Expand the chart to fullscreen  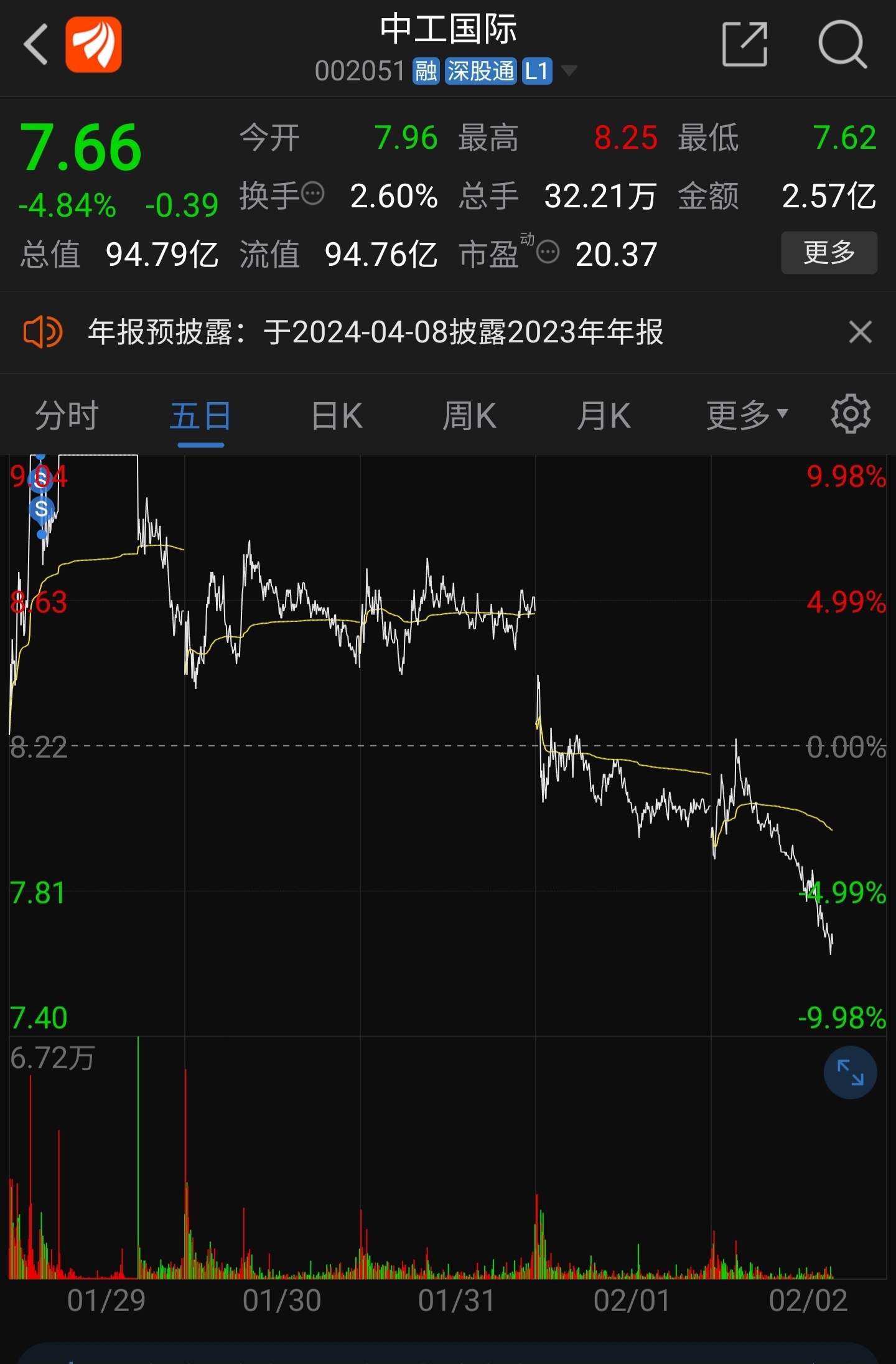point(850,1073)
